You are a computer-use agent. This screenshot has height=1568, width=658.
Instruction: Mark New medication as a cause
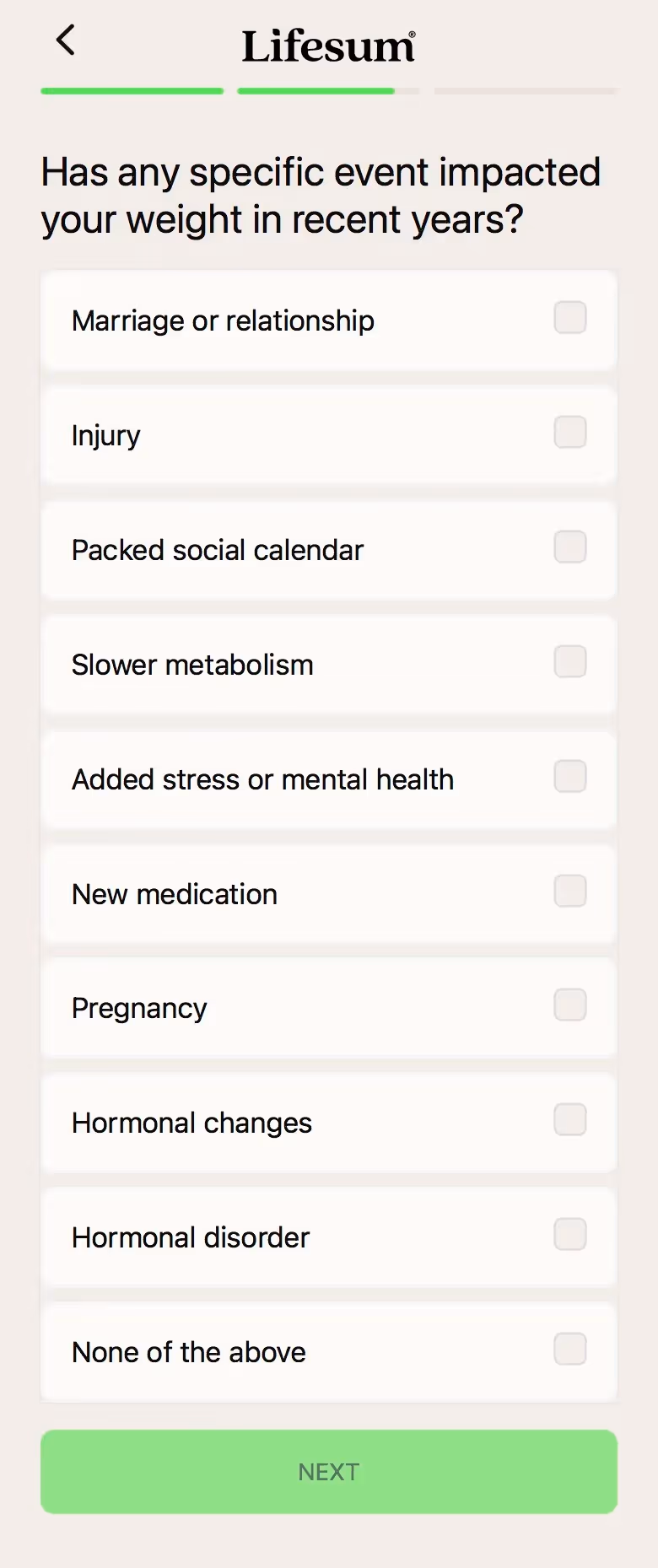(569, 892)
